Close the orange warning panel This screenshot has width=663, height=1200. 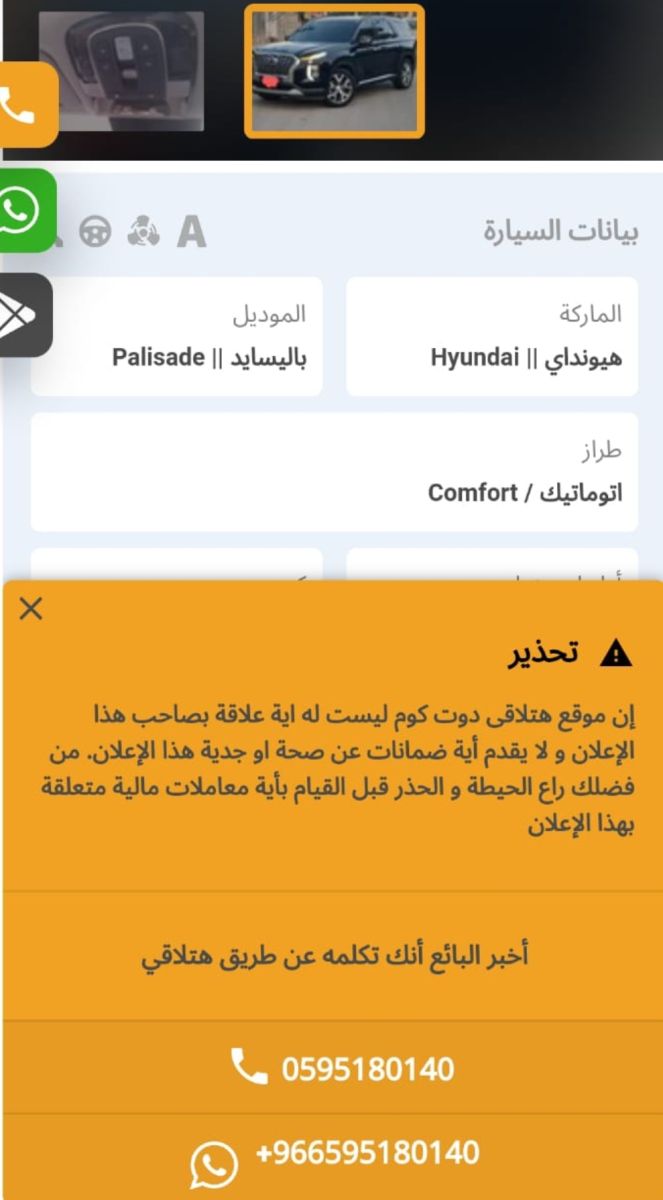click(x=31, y=608)
